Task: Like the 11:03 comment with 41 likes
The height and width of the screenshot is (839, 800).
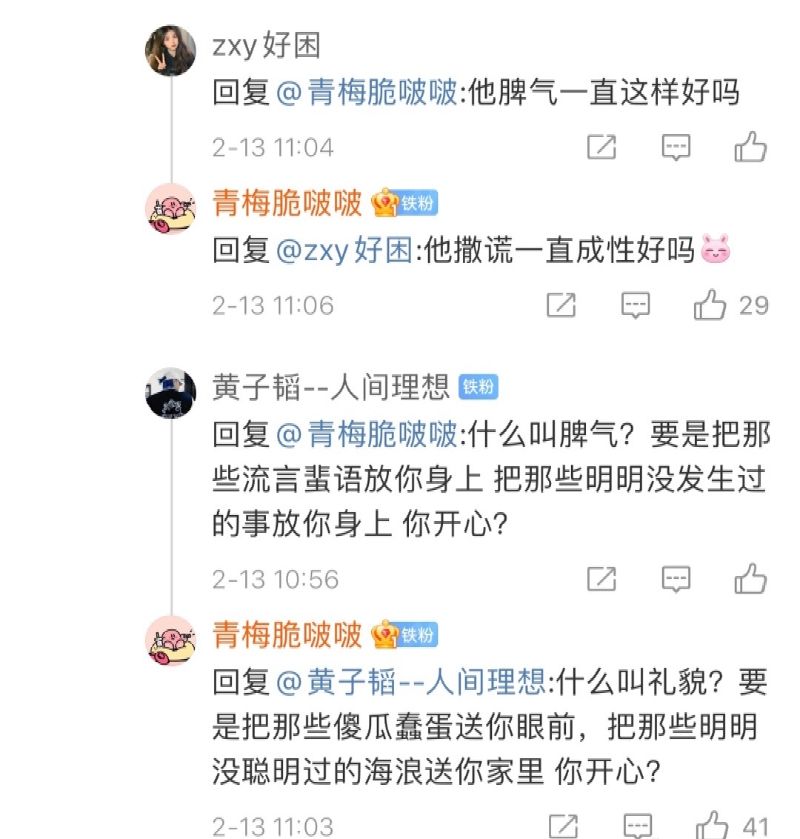Action: pyautogui.click(x=712, y=826)
